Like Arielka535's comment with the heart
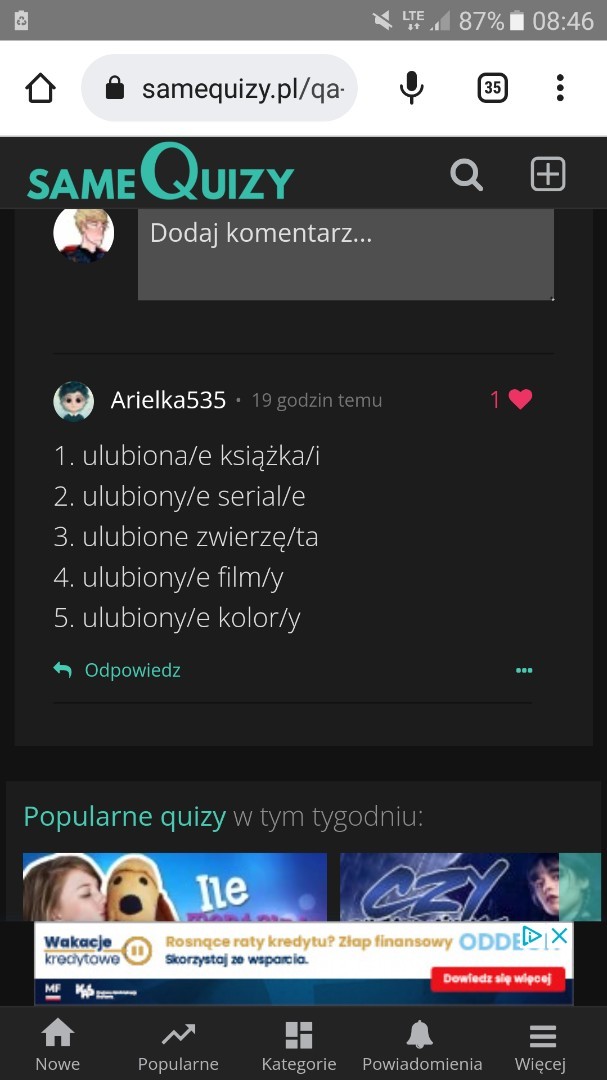This screenshot has height=1080, width=607. tap(520, 399)
